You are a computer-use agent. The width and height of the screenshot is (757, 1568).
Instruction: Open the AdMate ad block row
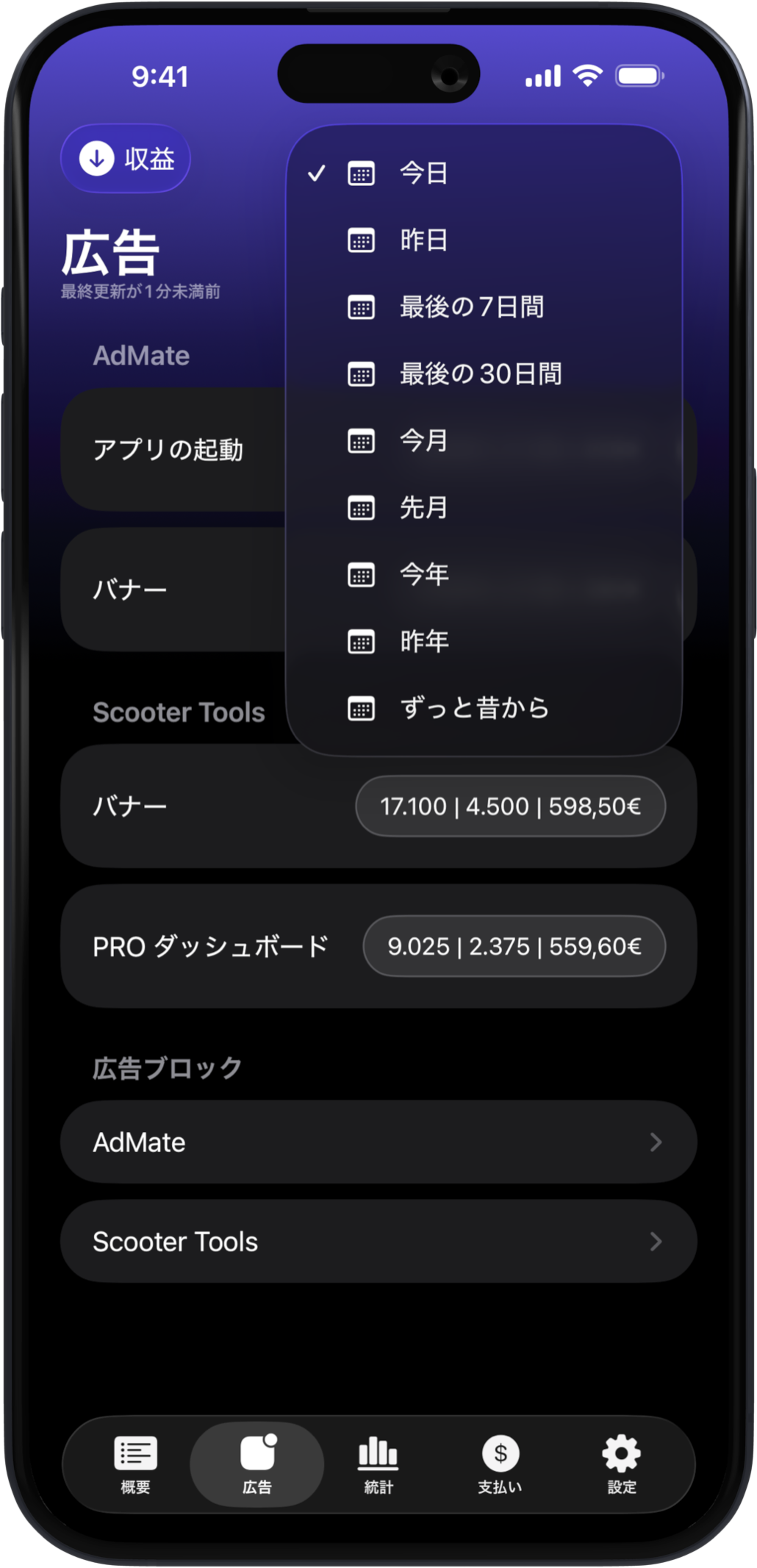378,1142
